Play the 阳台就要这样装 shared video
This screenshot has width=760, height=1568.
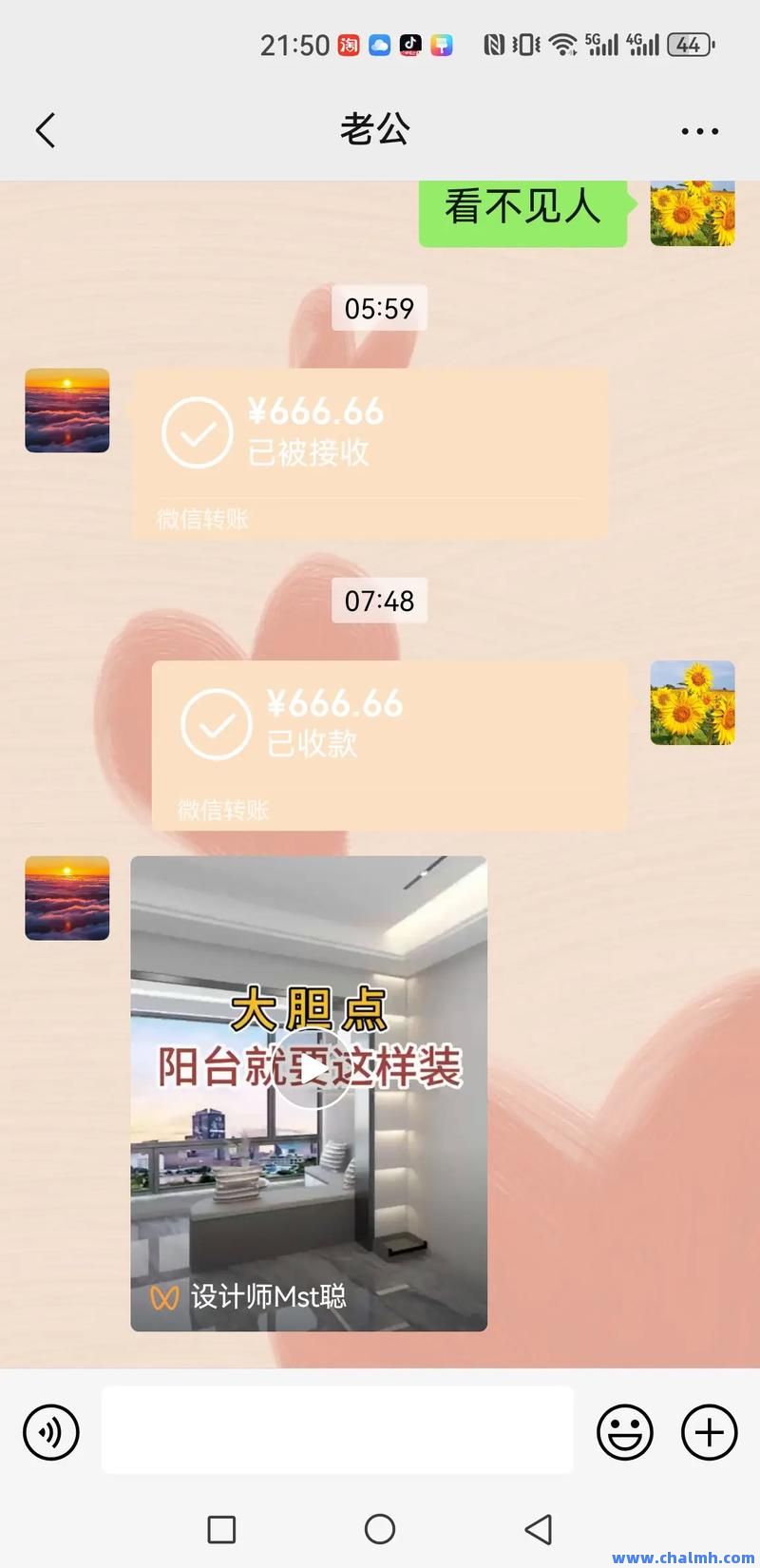(309, 1093)
